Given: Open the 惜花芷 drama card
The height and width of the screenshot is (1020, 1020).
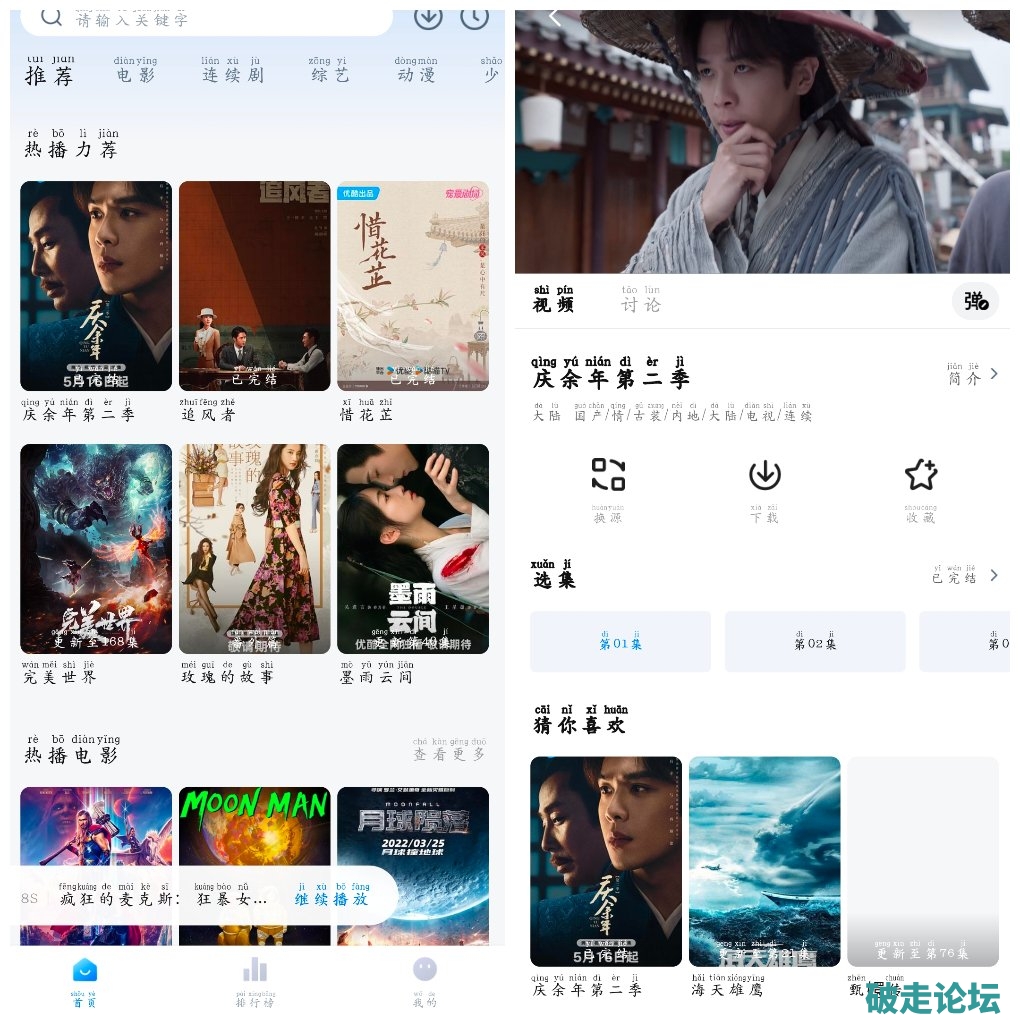Looking at the screenshot, I should [x=412, y=286].
